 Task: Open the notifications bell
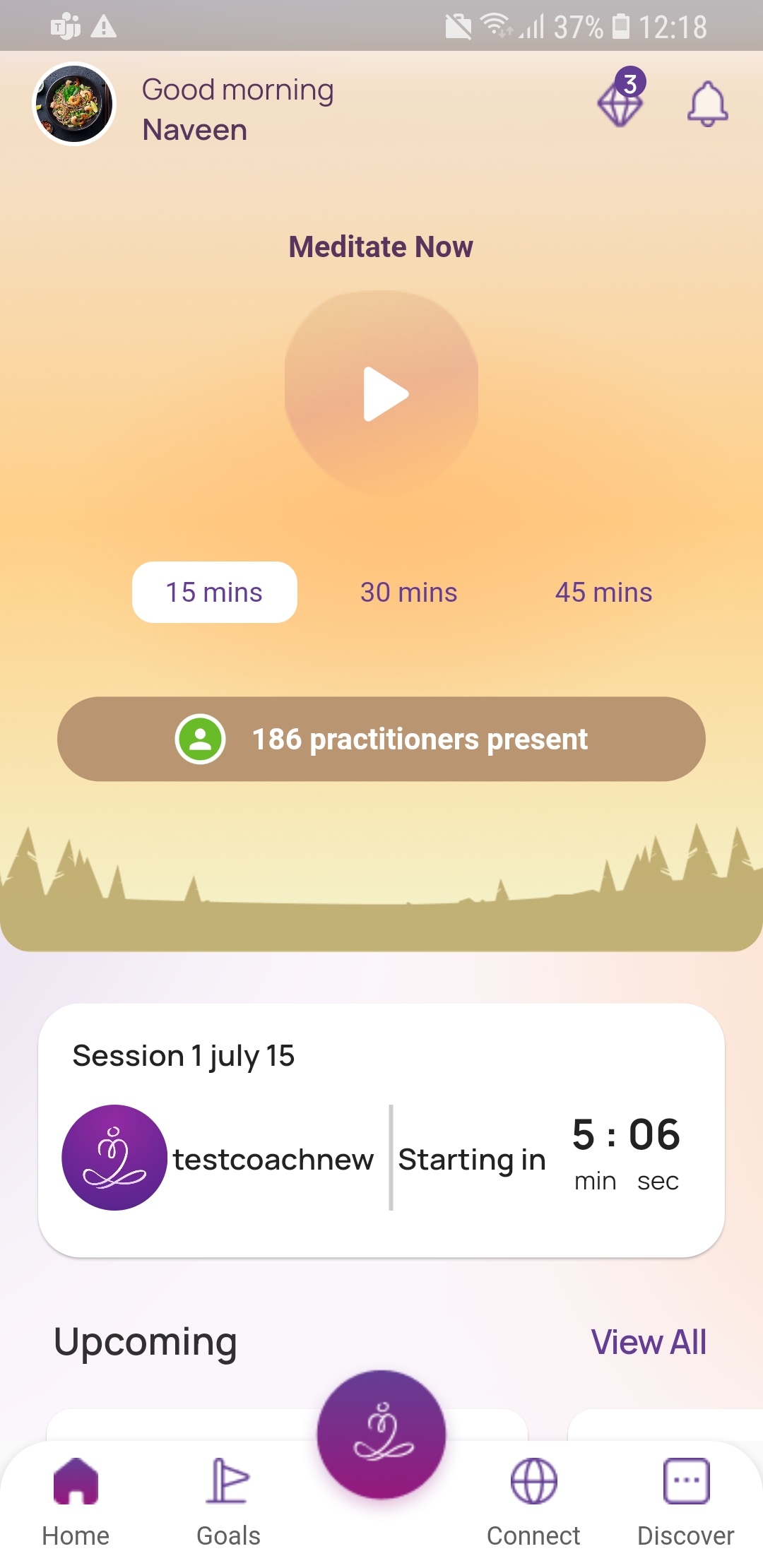(x=707, y=105)
